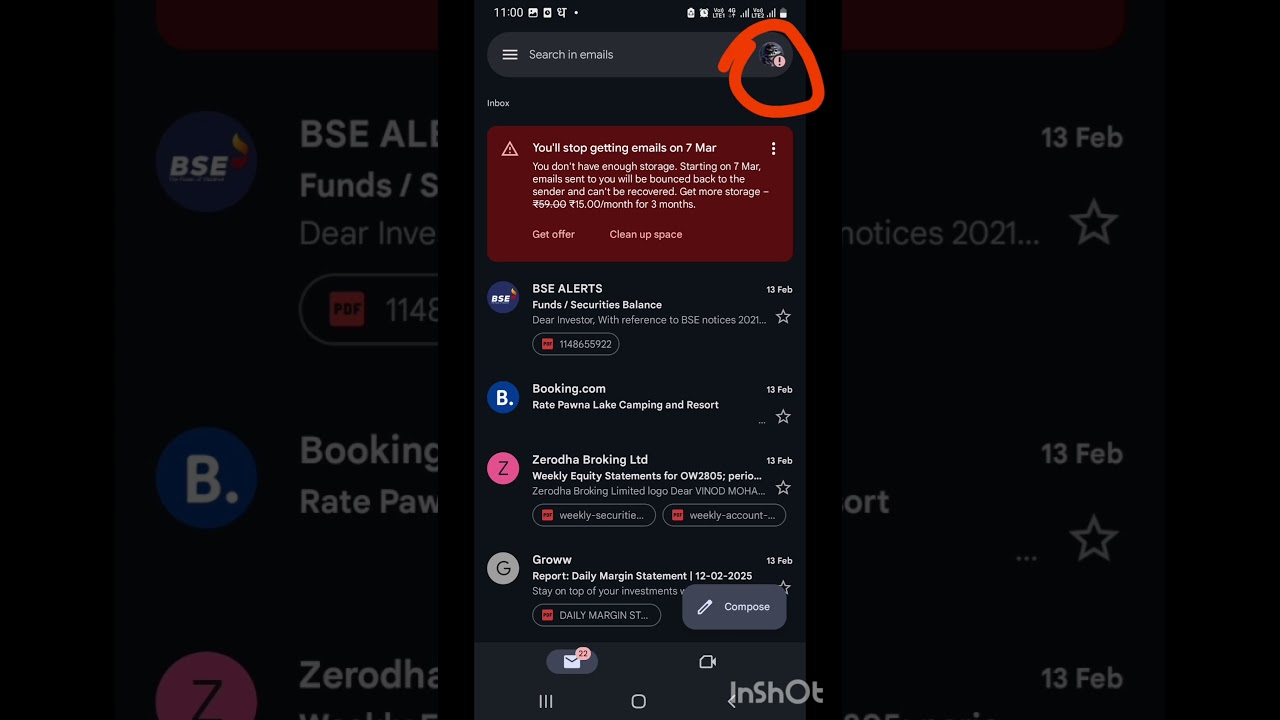Select Clean up space
1280x720 pixels.
coord(646,234)
